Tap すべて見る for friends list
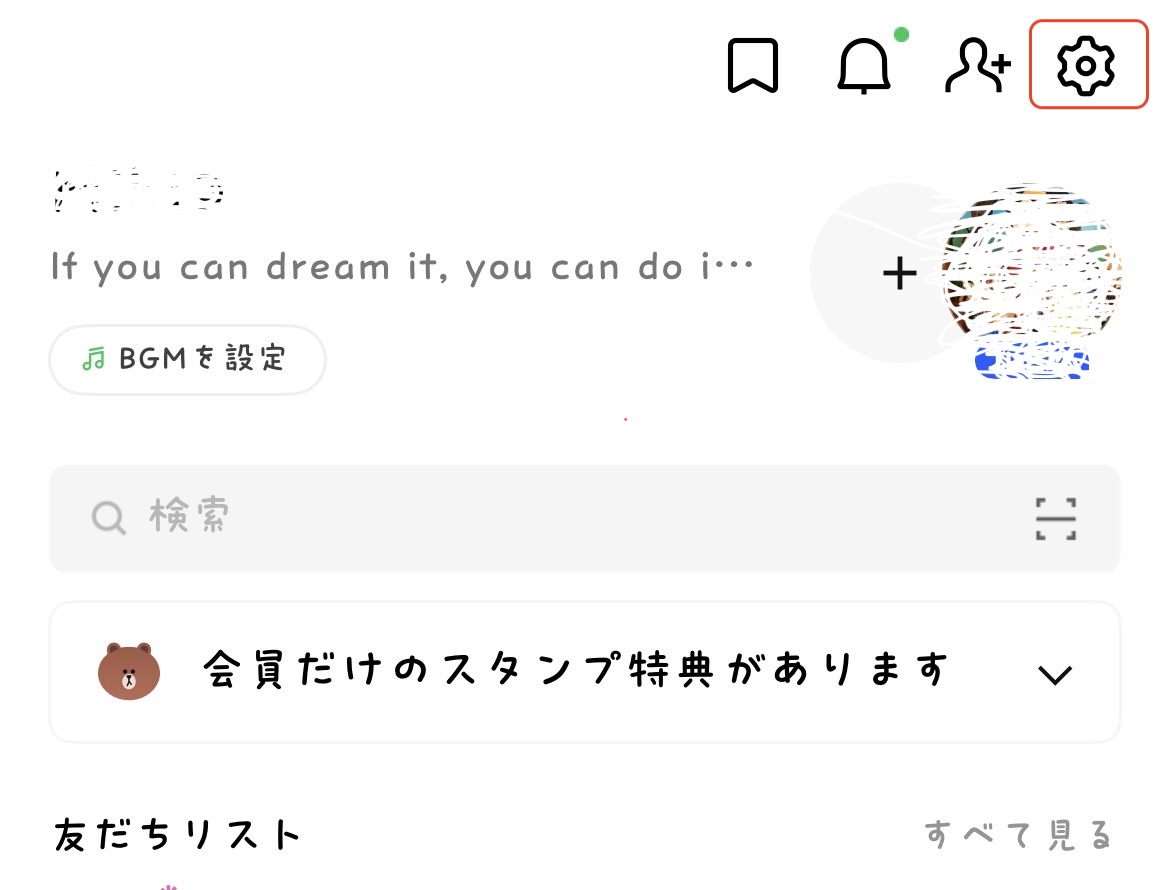 pyautogui.click(x=1017, y=834)
